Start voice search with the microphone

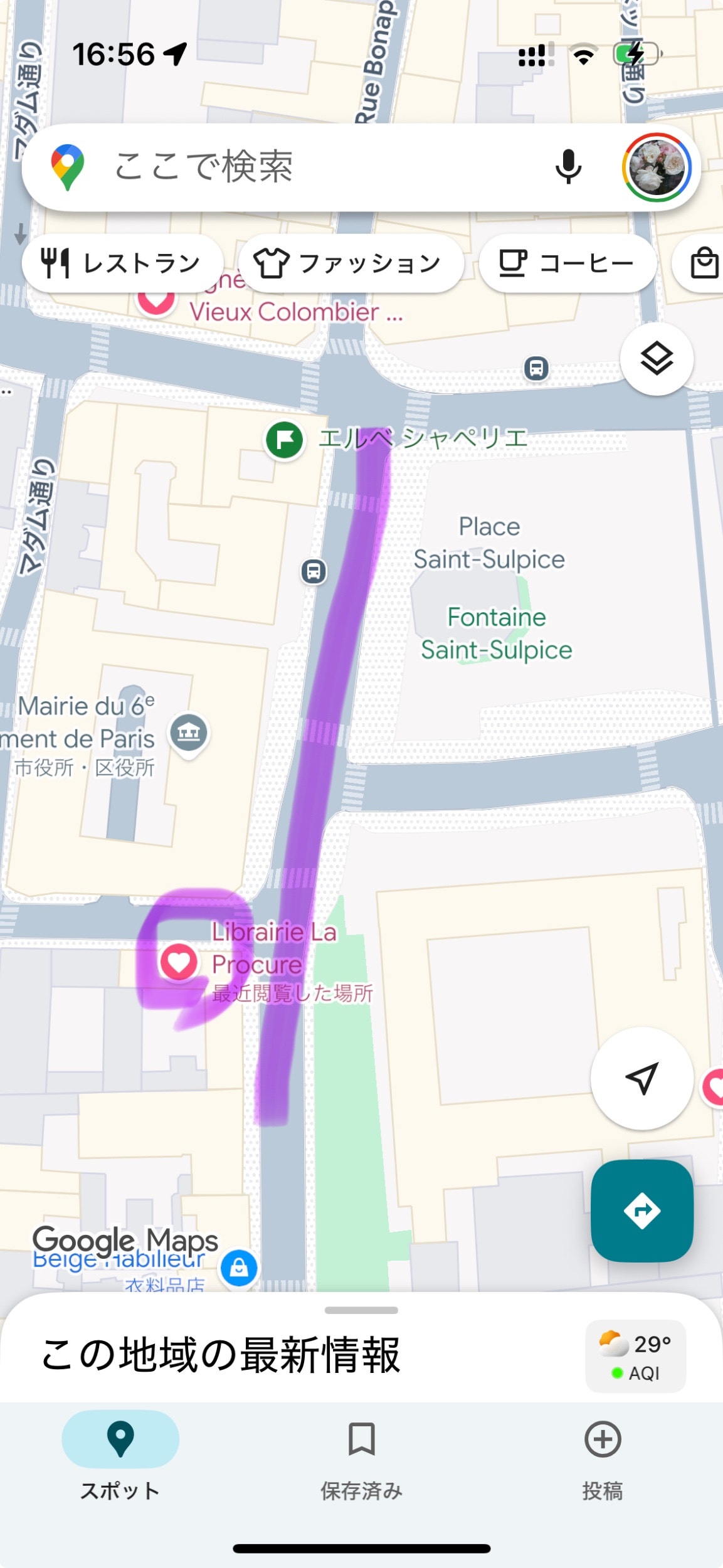568,167
